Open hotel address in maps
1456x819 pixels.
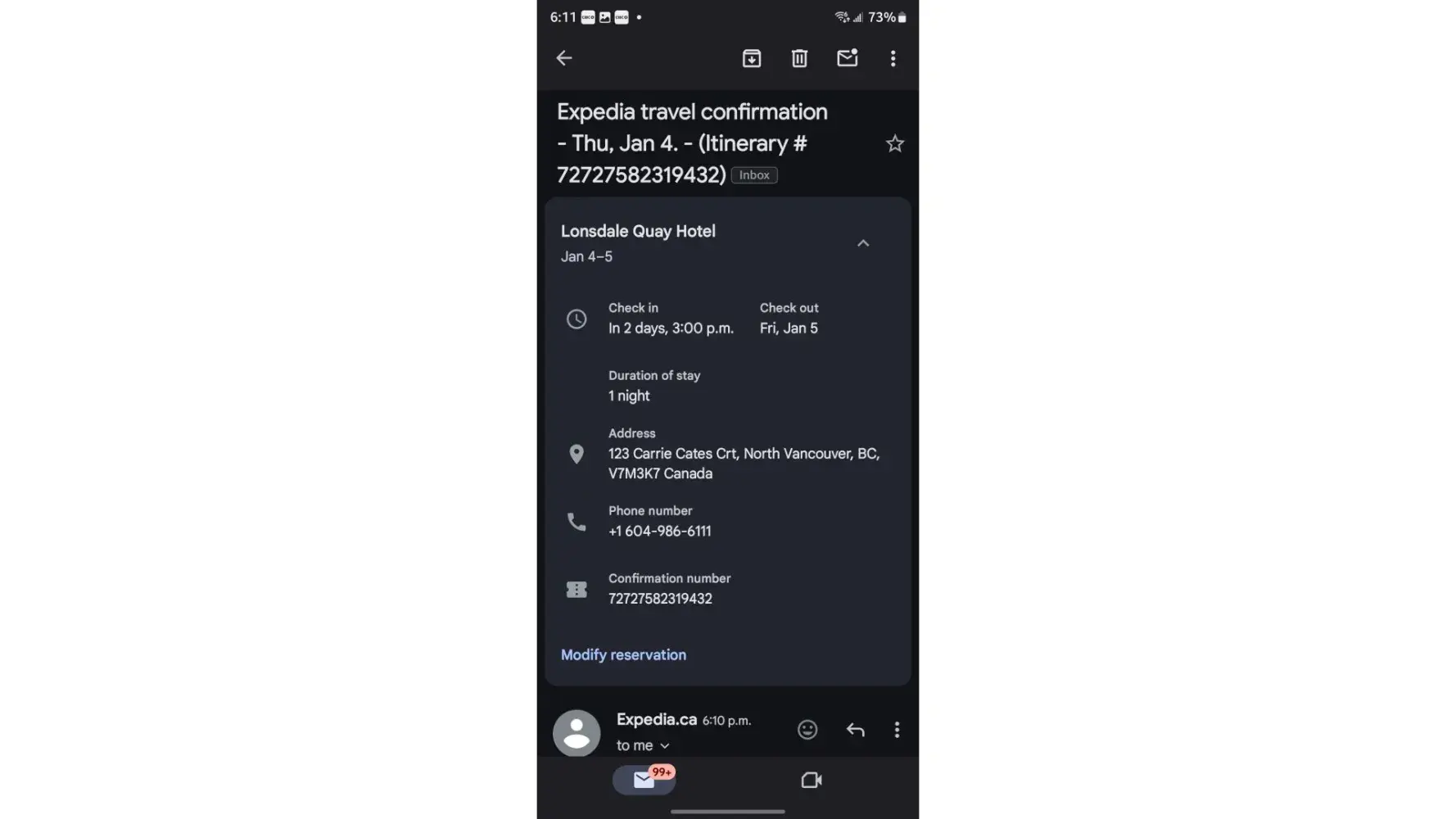click(x=743, y=463)
